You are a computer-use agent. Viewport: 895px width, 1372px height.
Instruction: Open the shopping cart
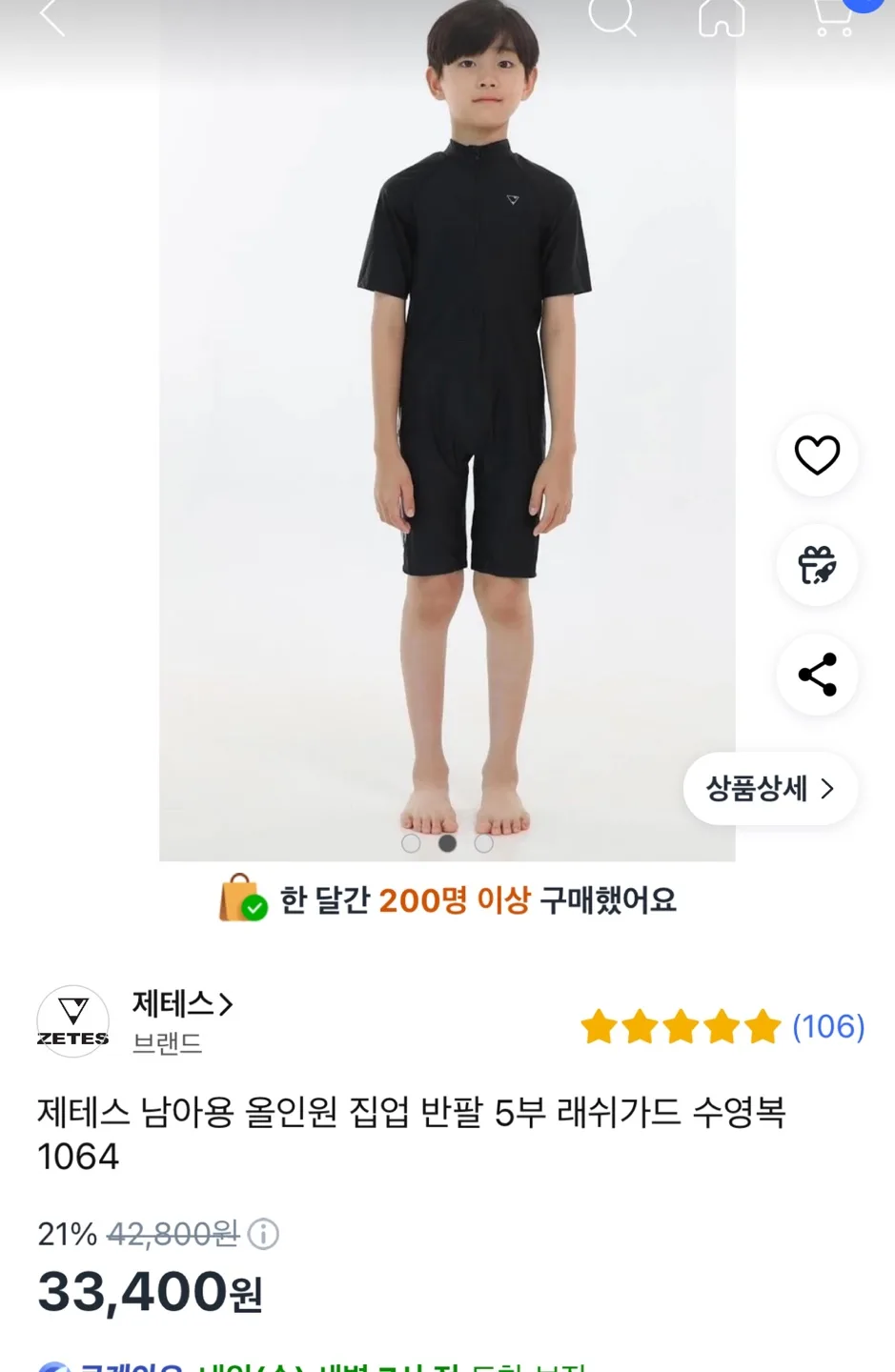coord(833,17)
